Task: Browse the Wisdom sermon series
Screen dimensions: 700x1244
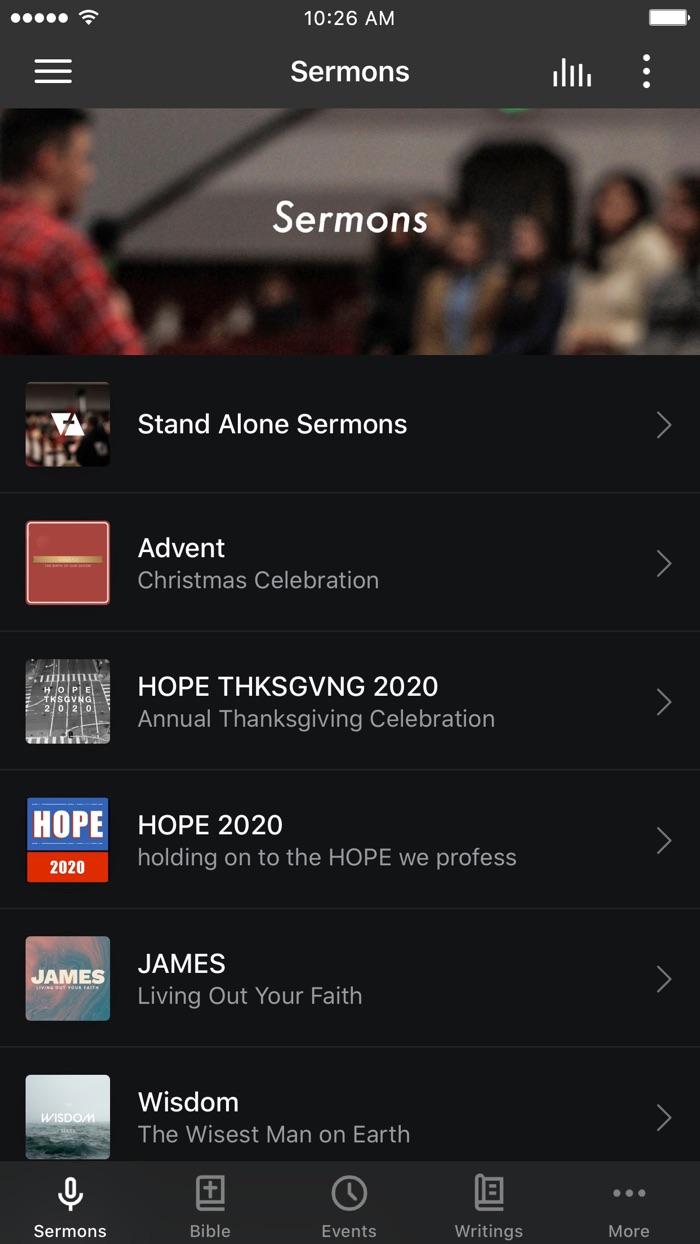Action: click(x=350, y=1115)
